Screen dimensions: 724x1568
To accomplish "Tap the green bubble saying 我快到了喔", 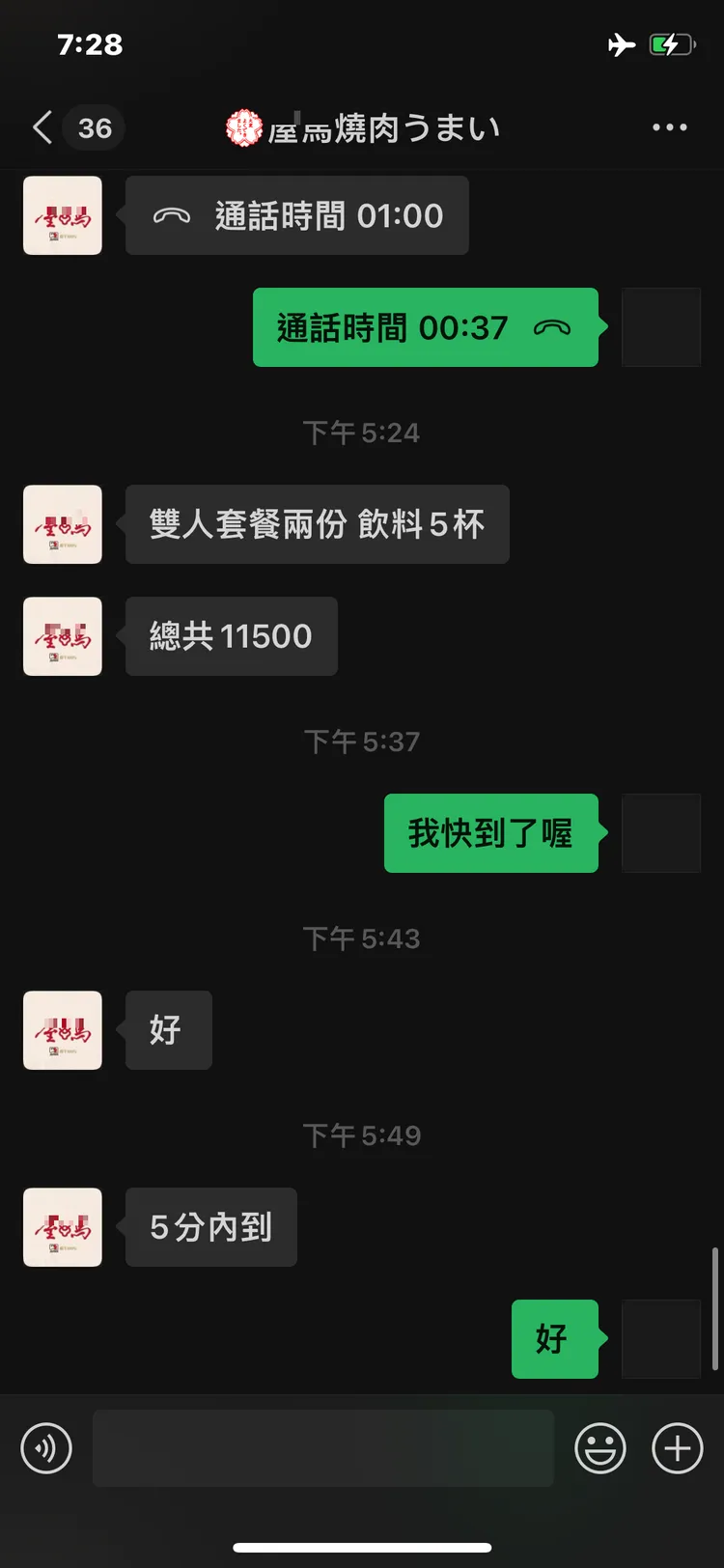I will [x=490, y=833].
